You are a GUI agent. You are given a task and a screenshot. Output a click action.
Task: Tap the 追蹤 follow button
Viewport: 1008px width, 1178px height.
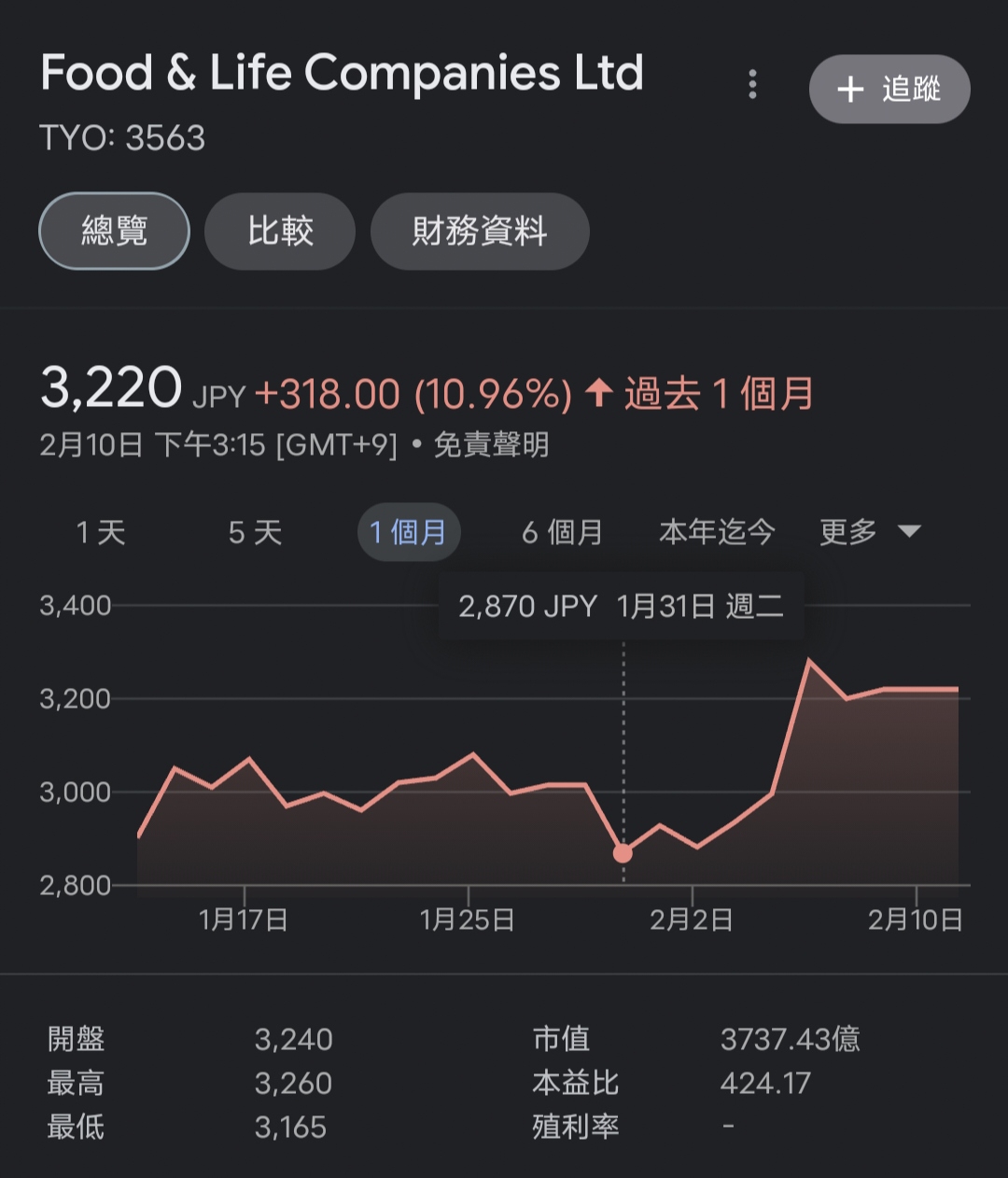[x=889, y=89]
